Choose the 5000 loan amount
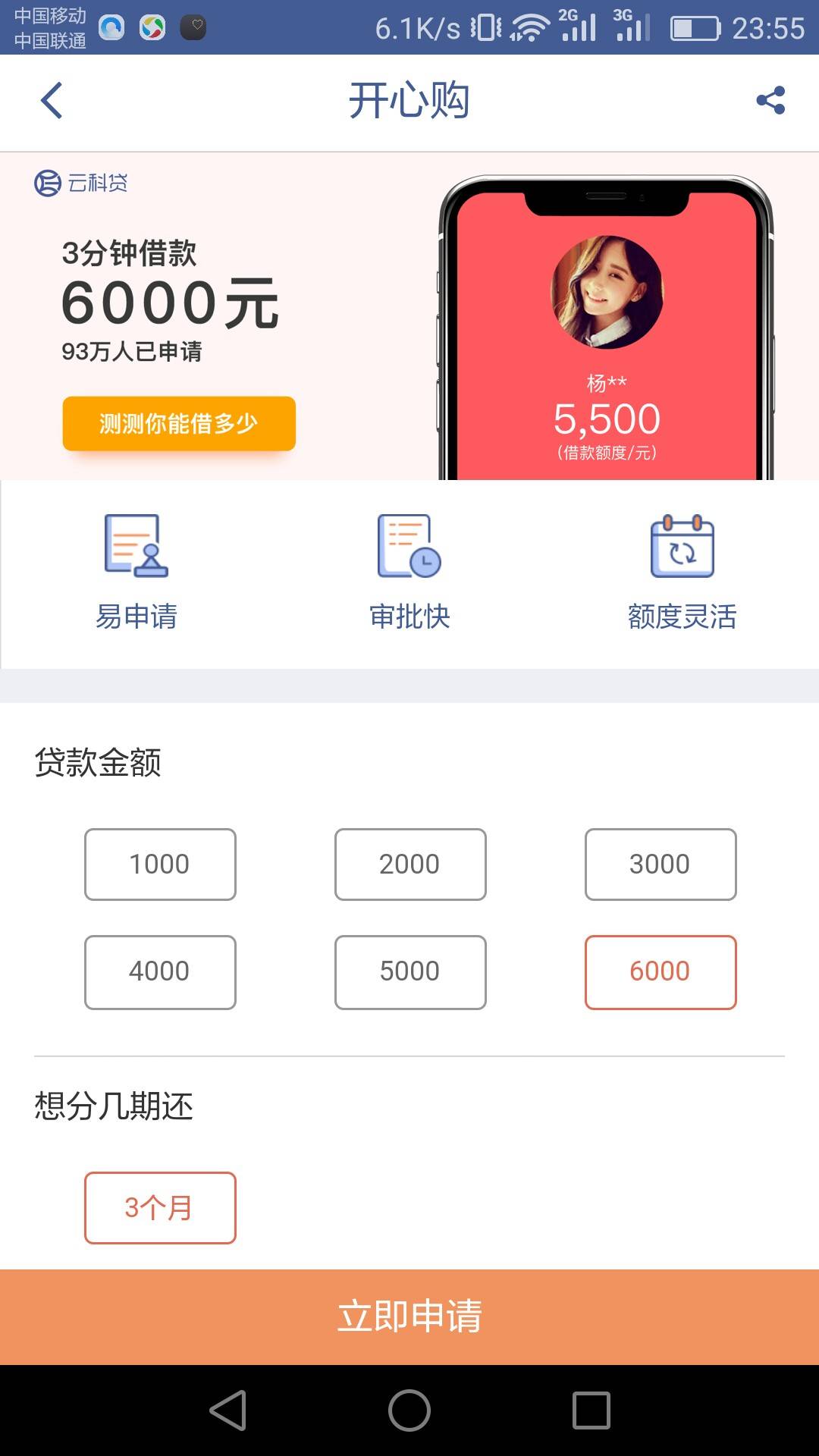The width and height of the screenshot is (819, 1456). click(410, 972)
